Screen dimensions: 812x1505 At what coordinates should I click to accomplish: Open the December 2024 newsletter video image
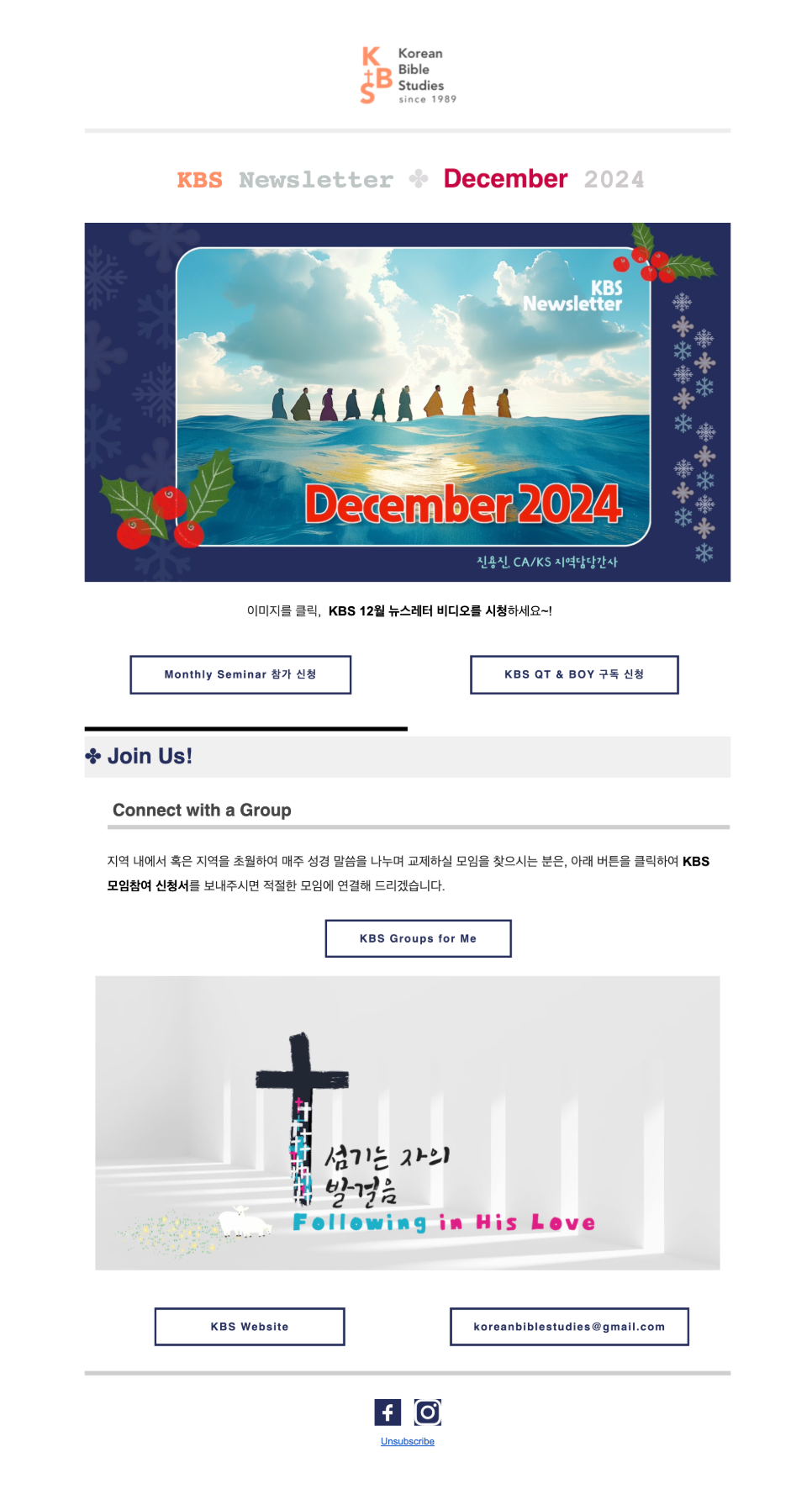(407, 402)
